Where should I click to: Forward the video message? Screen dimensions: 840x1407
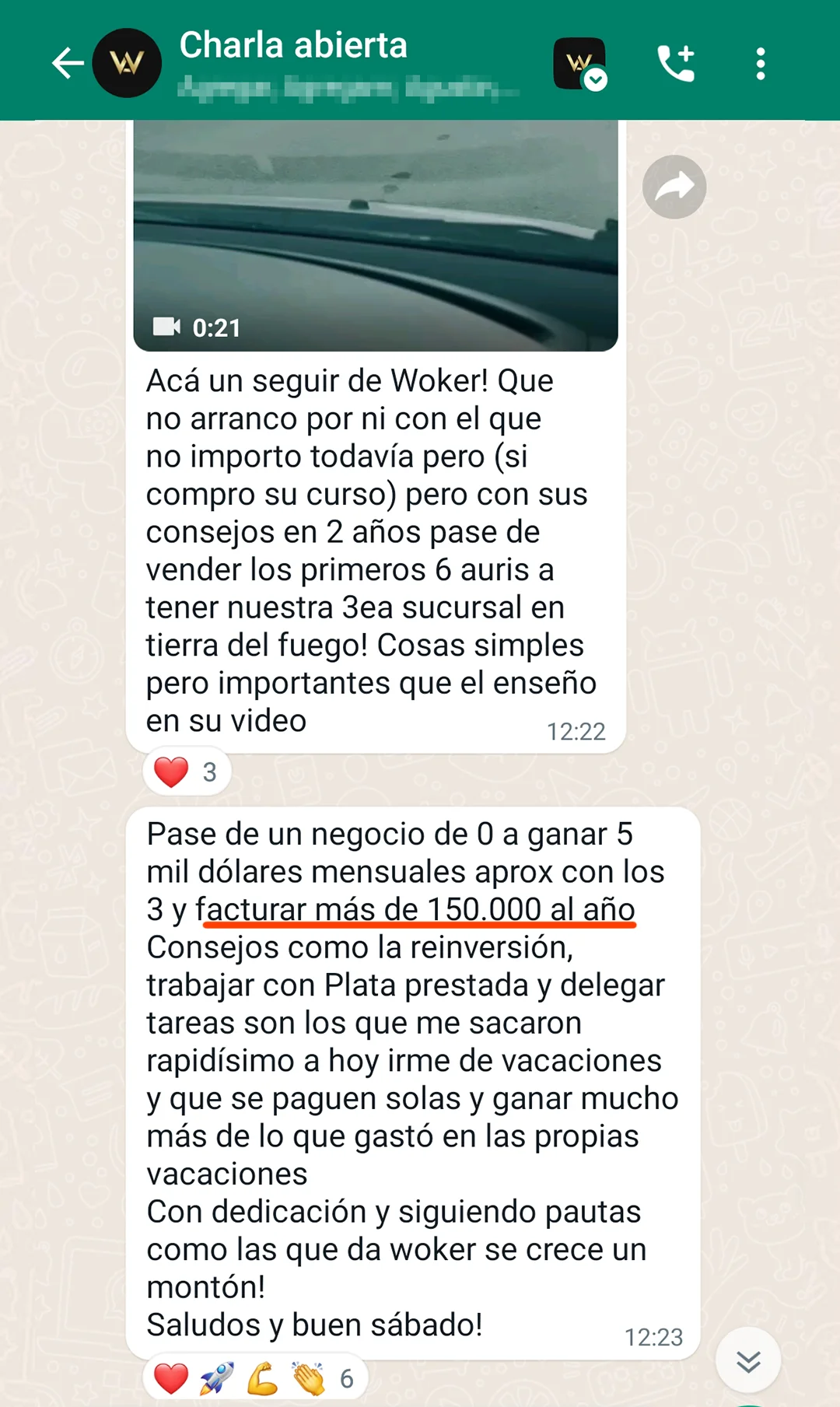tap(674, 187)
